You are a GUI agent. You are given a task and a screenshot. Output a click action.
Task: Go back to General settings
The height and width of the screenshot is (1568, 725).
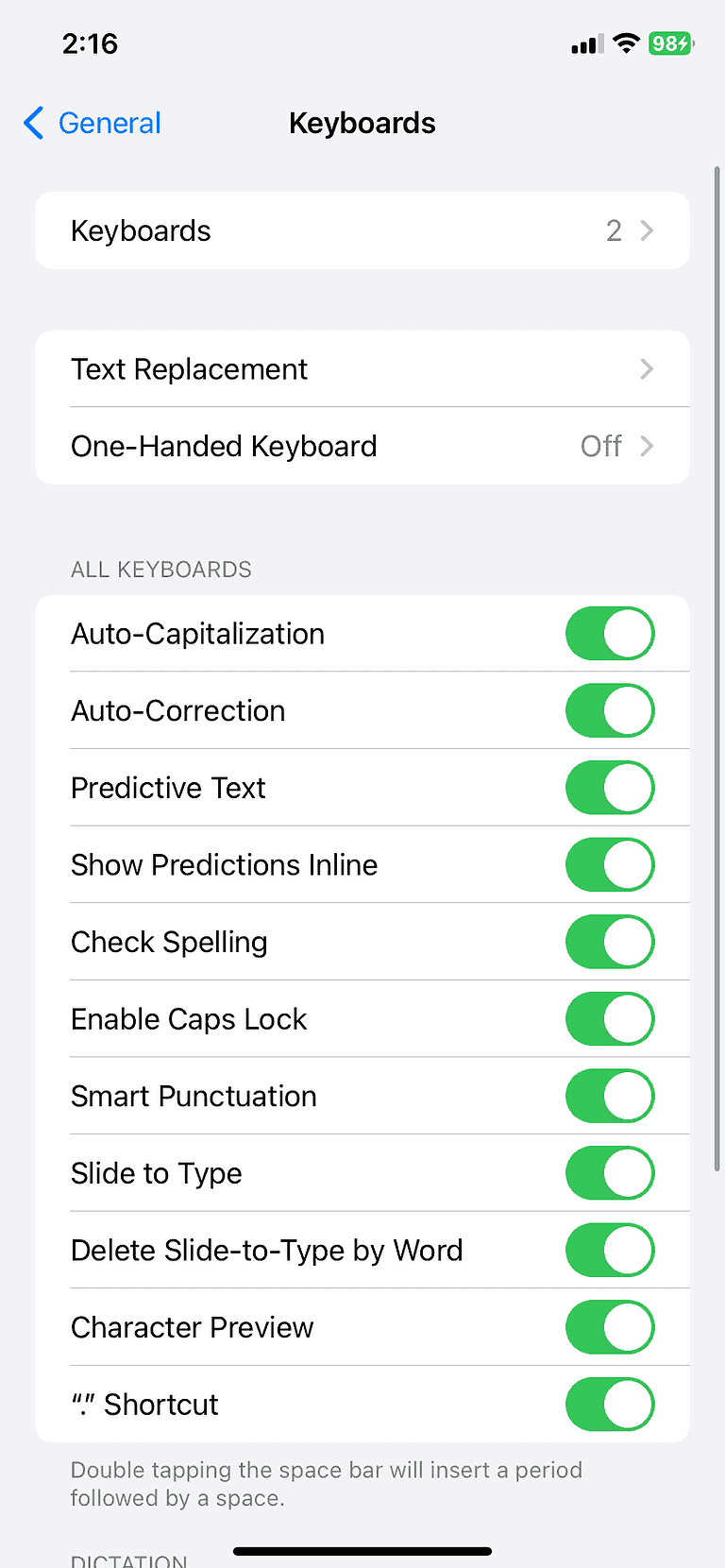(x=91, y=123)
